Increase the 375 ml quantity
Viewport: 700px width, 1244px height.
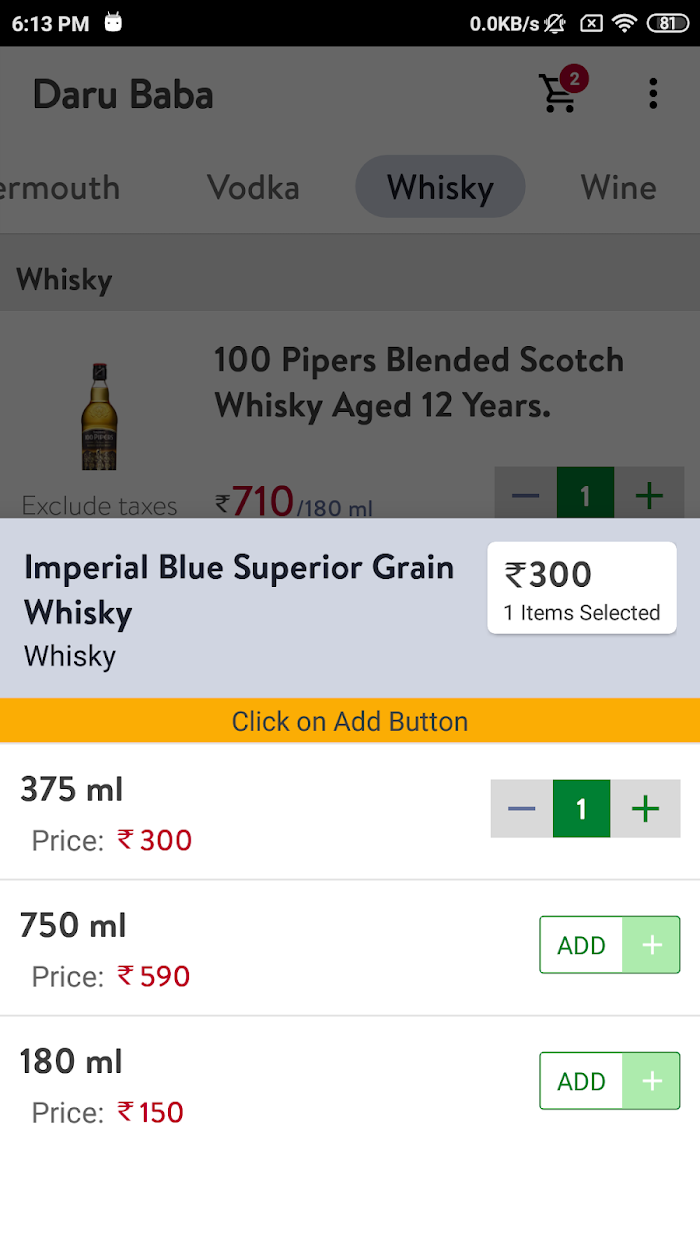[646, 808]
